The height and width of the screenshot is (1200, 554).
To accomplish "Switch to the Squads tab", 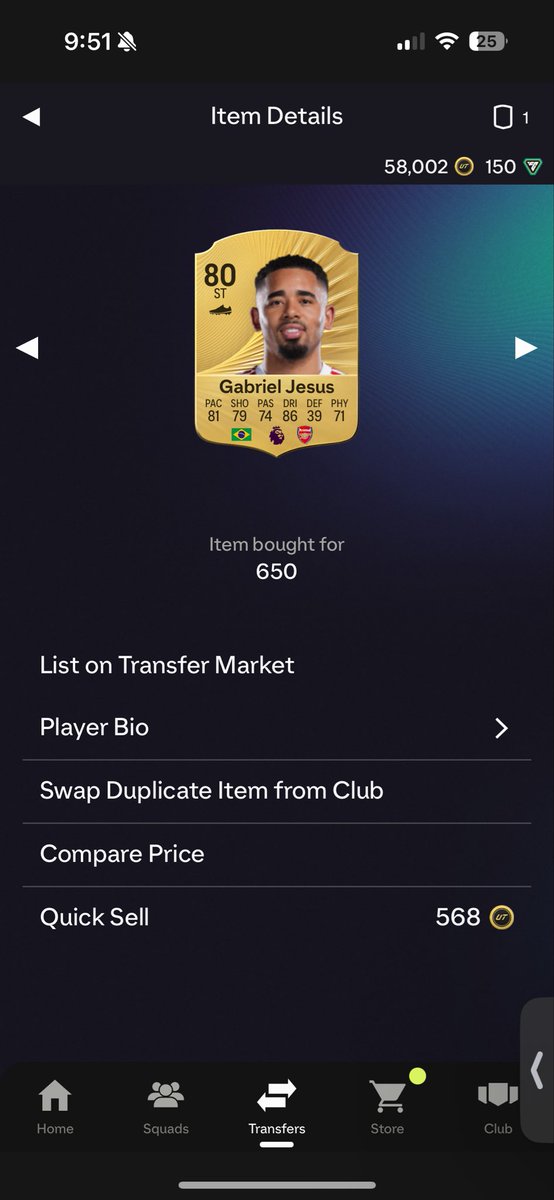I will pyautogui.click(x=166, y=1106).
